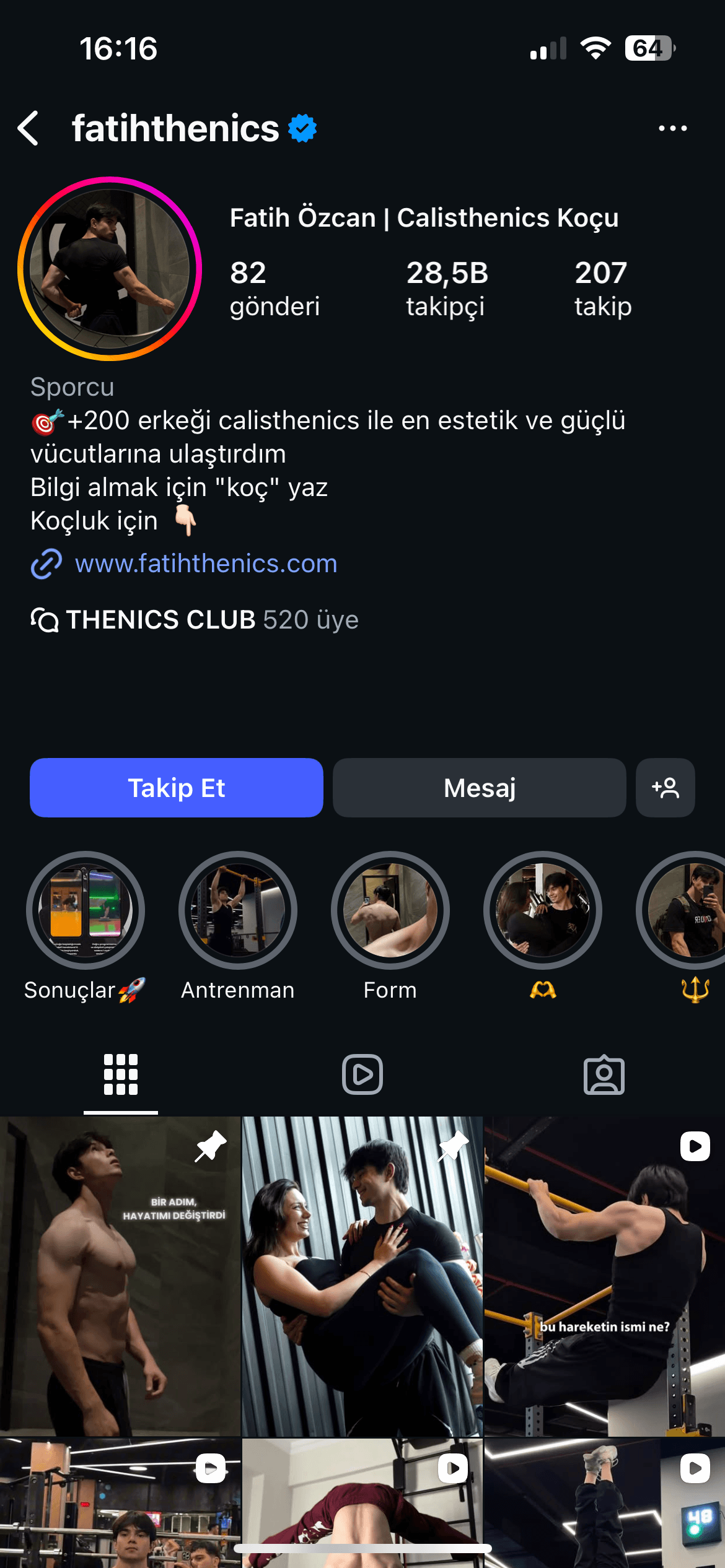Open the THENICS CLUB channel
Image resolution: width=725 pixels, height=1568 pixels.
(x=195, y=620)
